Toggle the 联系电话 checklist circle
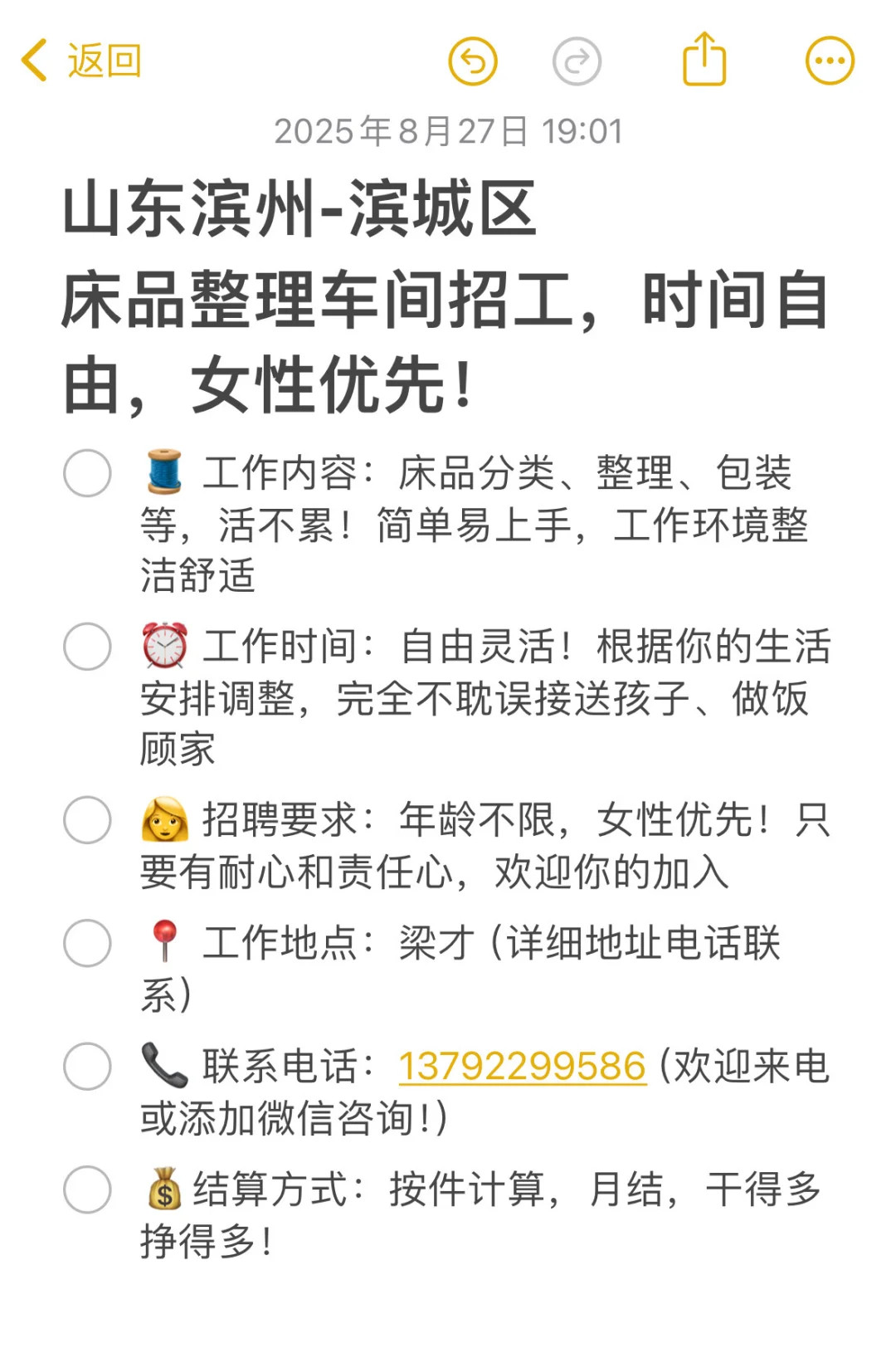The image size is (896, 1363). pos(87,1066)
